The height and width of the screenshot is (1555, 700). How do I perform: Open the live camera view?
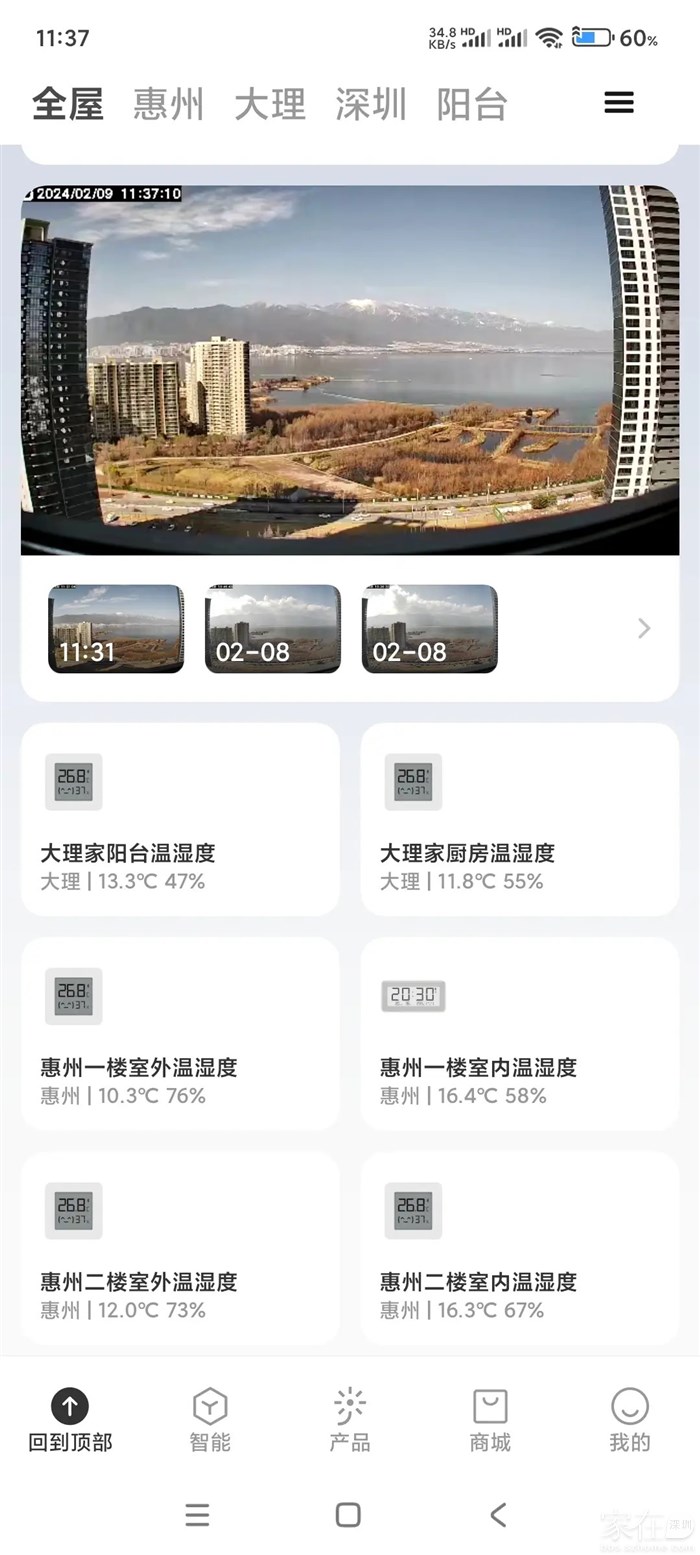(x=350, y=370)
